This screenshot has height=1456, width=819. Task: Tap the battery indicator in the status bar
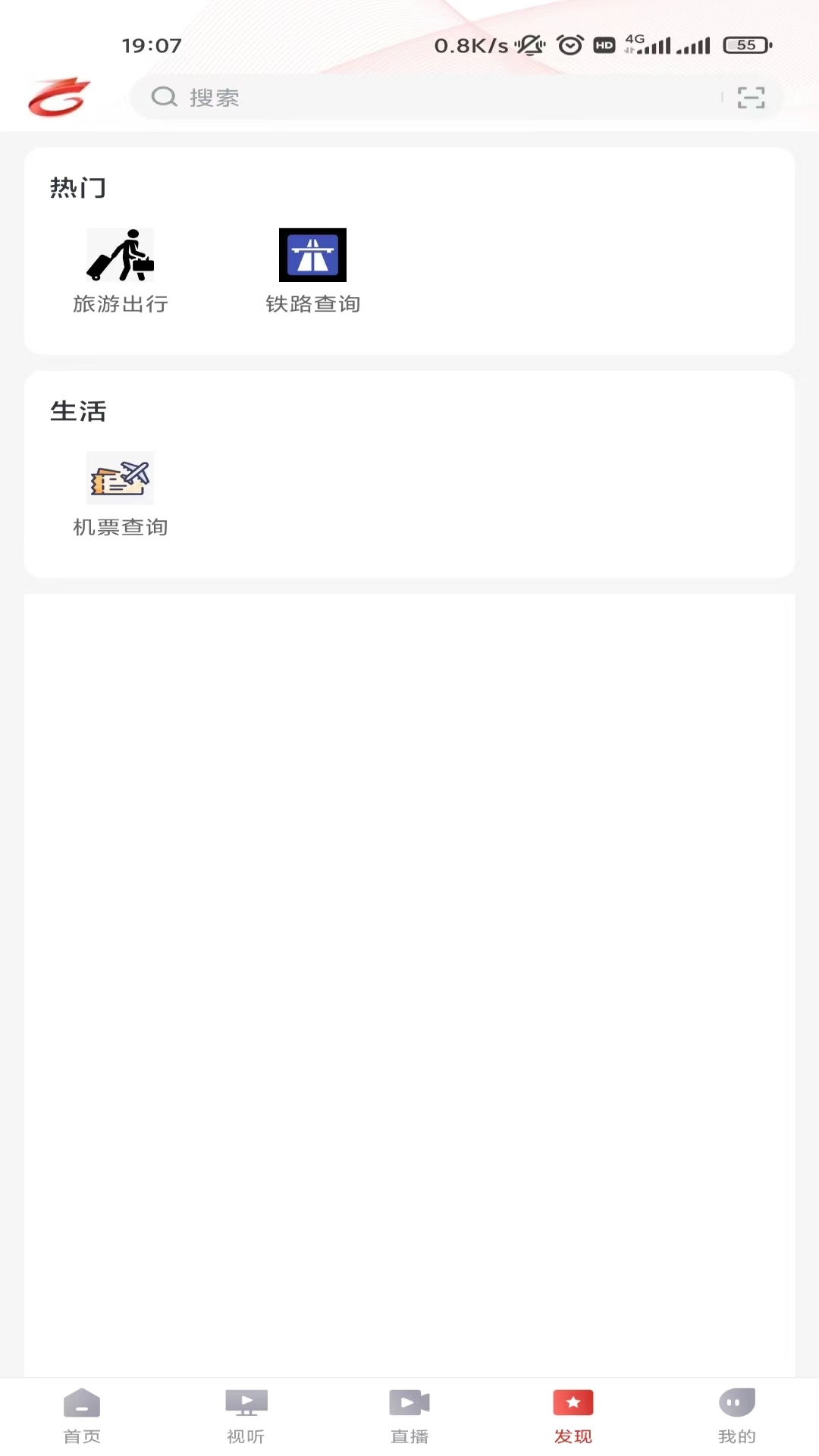pyautogui.click(x=746, y=45)
